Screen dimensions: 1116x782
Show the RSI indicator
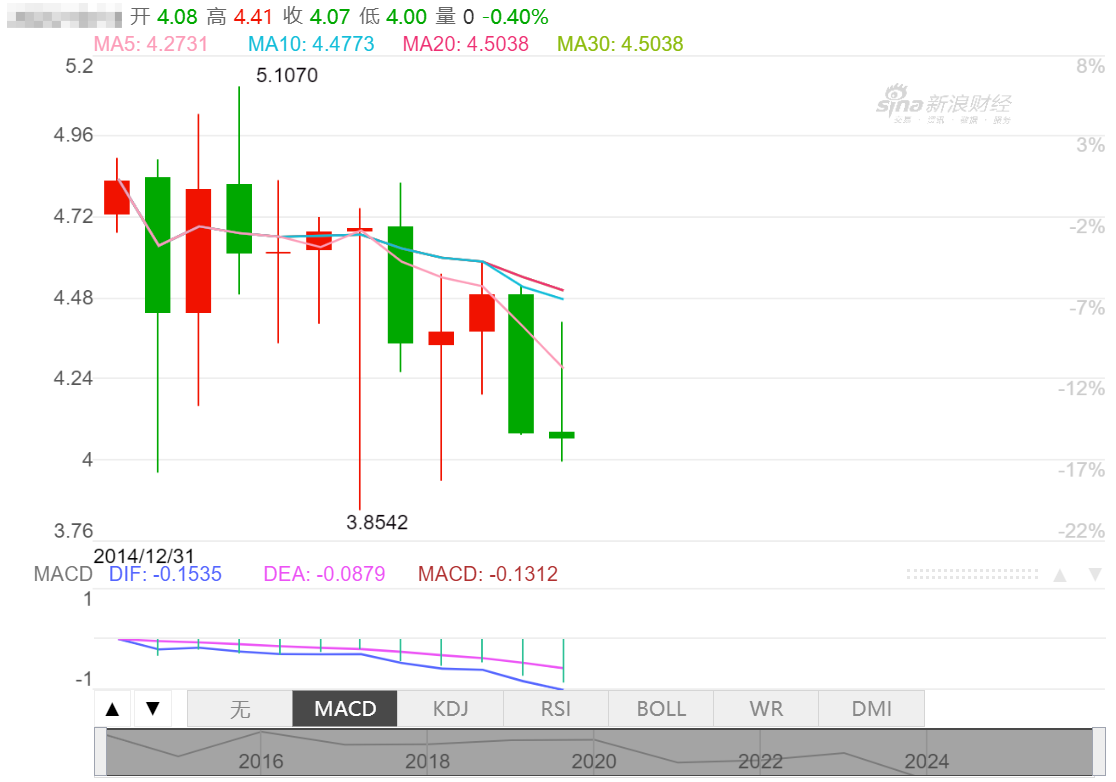coord(555,709)
